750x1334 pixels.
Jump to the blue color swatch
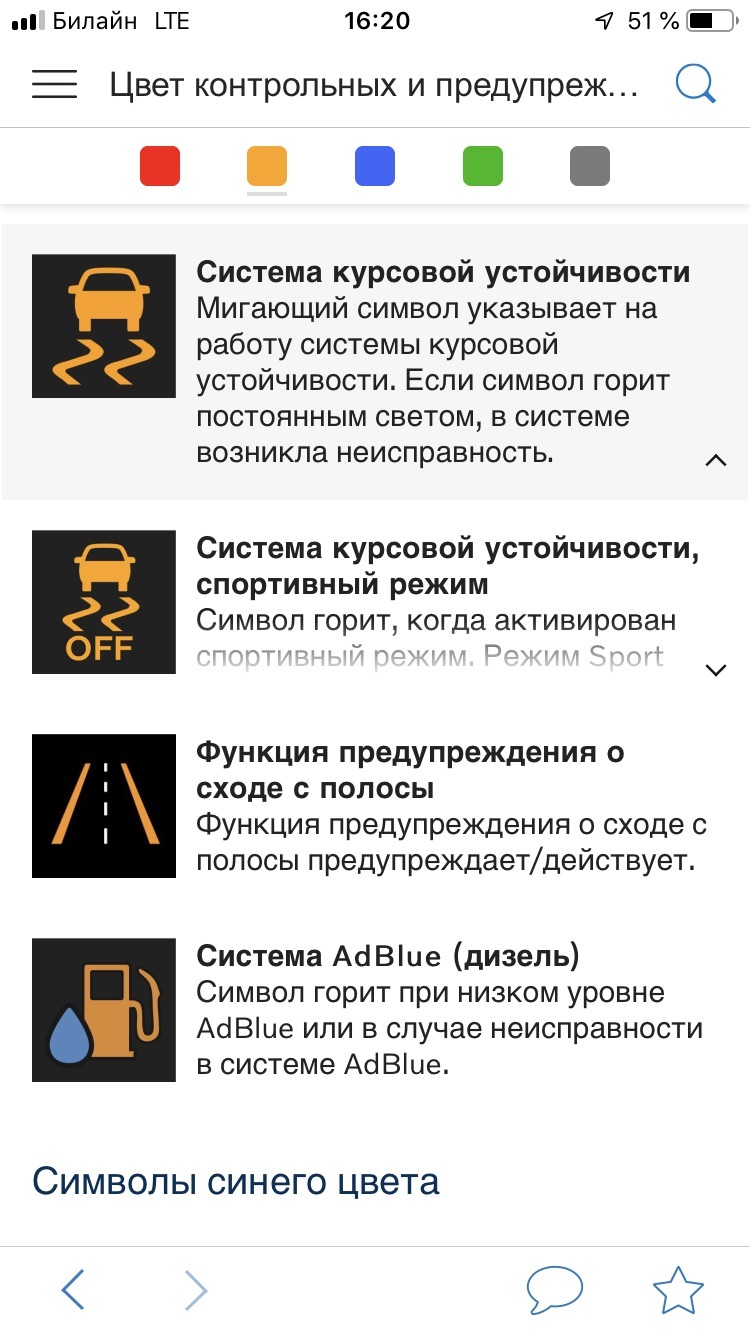(x=375, y=166)
